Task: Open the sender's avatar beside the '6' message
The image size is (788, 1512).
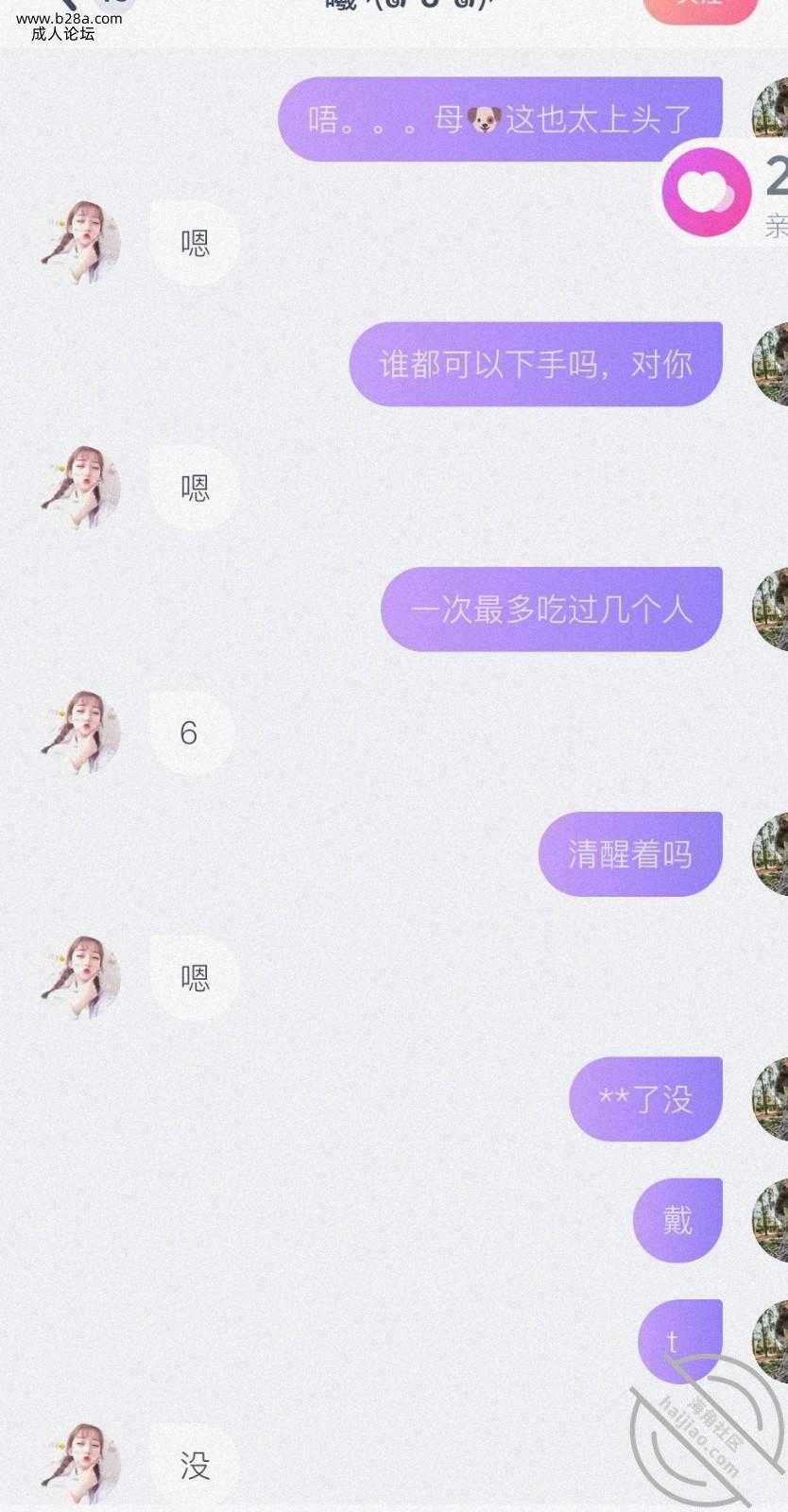Action: click(x=79, y=732)
